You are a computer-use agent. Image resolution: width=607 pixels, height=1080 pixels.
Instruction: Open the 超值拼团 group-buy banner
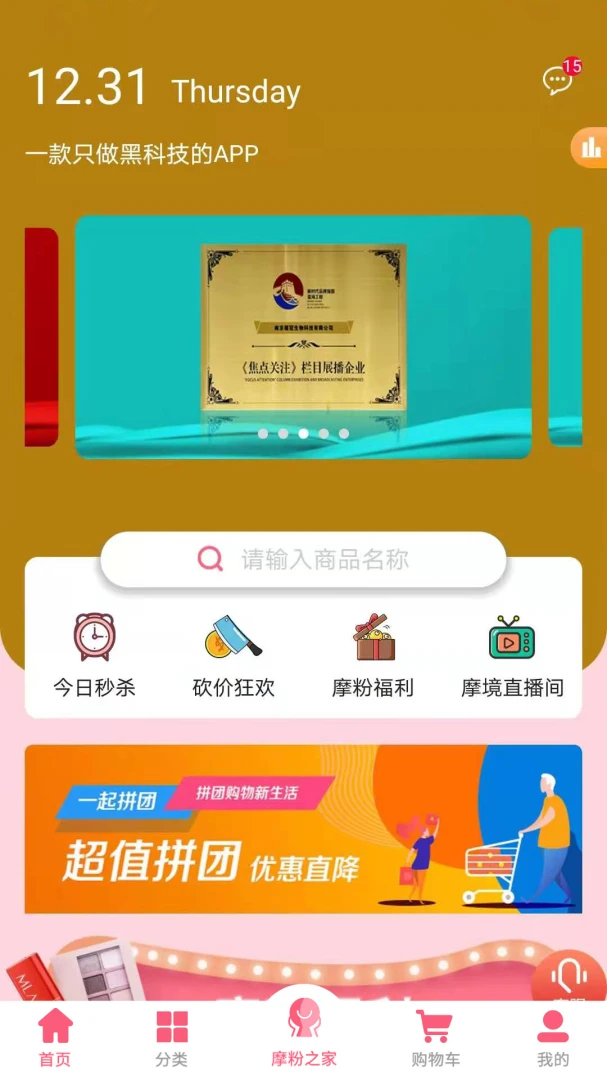(303, 829)
